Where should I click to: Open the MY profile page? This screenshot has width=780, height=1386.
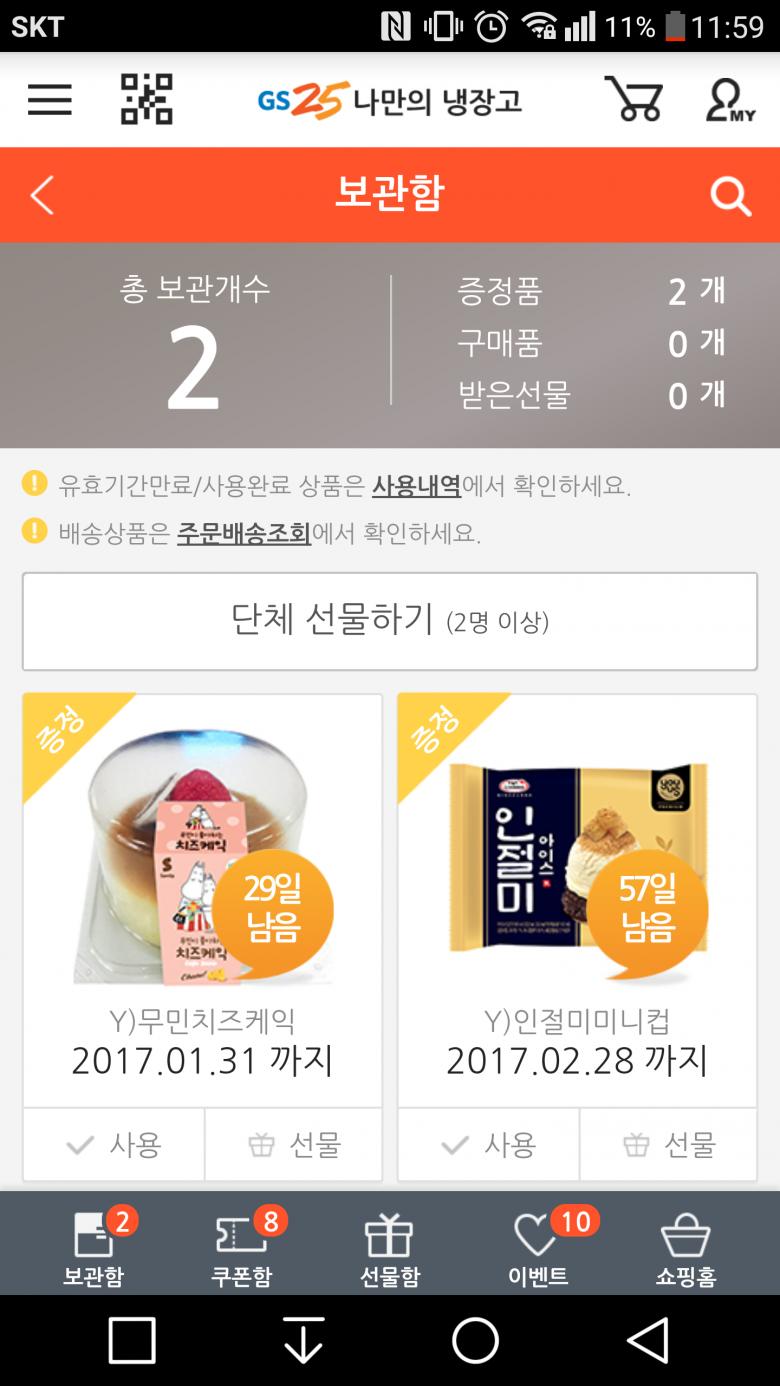(x=730, y=100)
